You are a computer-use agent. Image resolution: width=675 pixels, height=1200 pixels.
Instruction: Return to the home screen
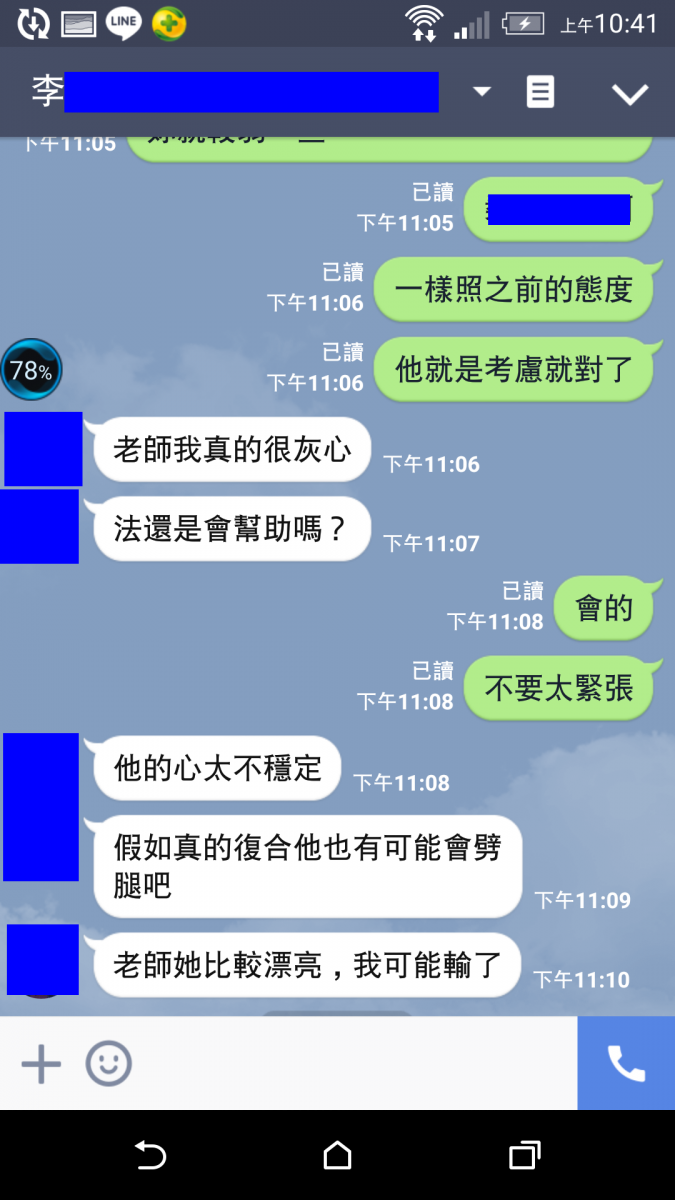coord(337,1156)
